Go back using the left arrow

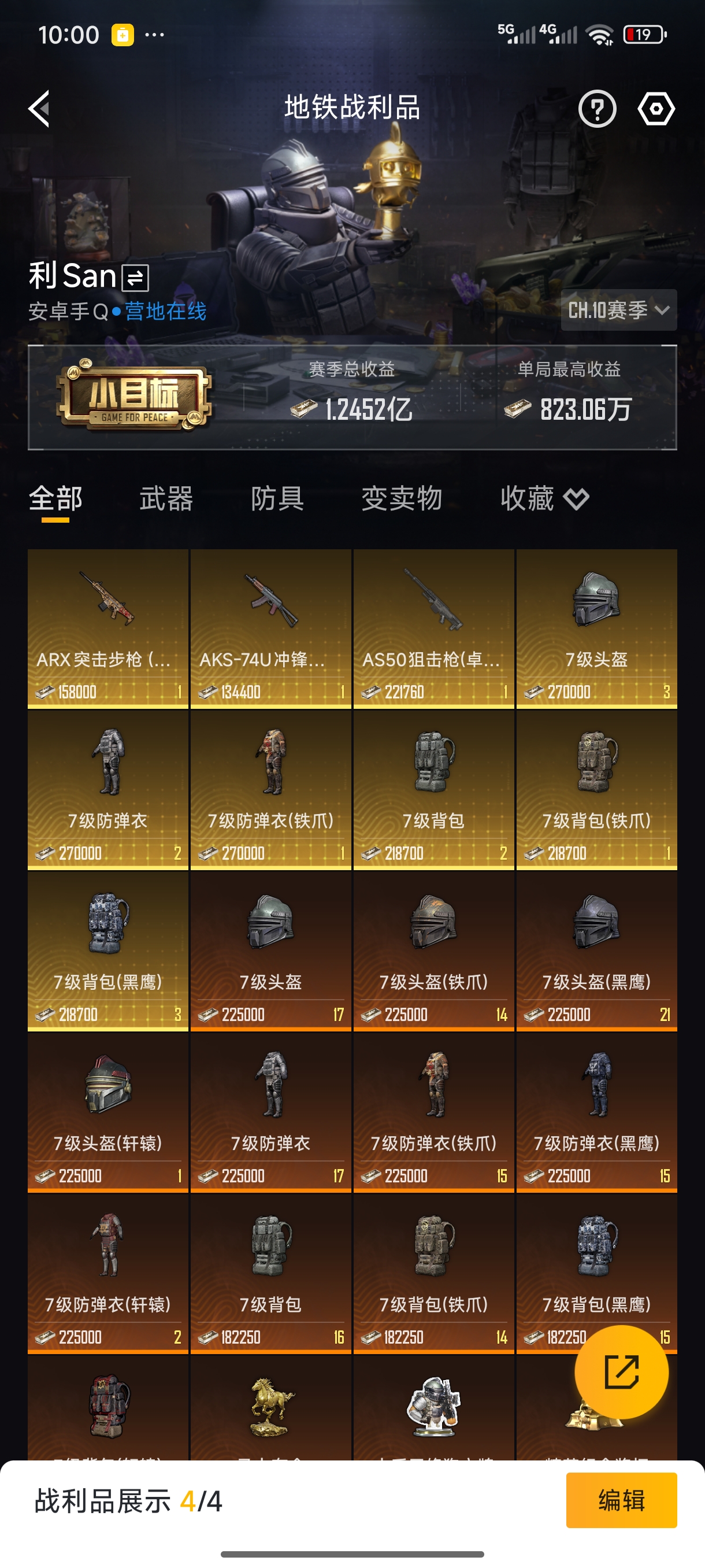click(40, 109)
